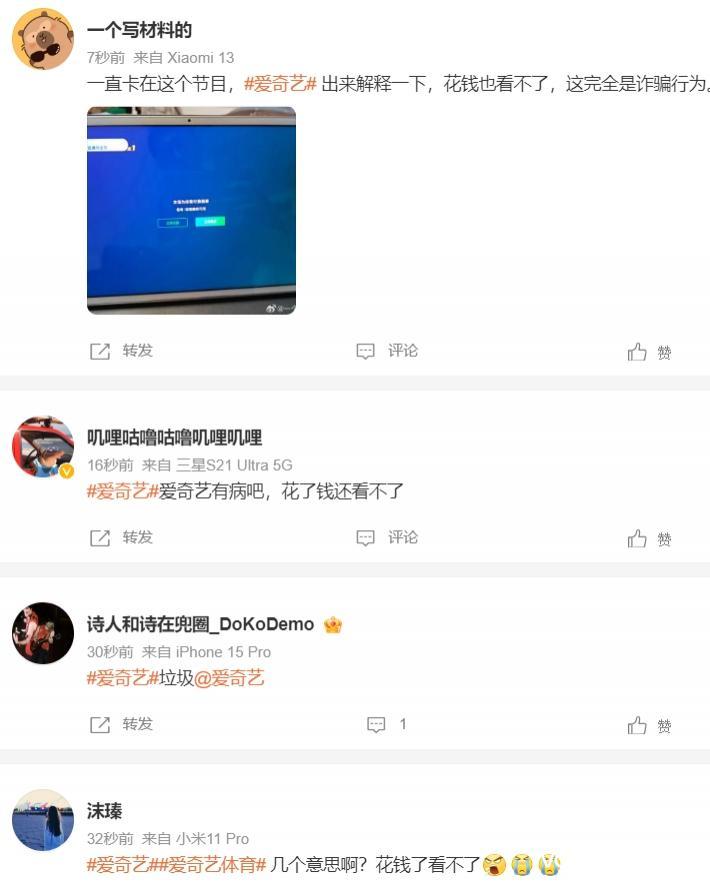Viewport: 710px width, 894px height.
Task: Tap the #爱奇艺# hashtag in 一个写材料的 post
Action: [x=280, y=84]
